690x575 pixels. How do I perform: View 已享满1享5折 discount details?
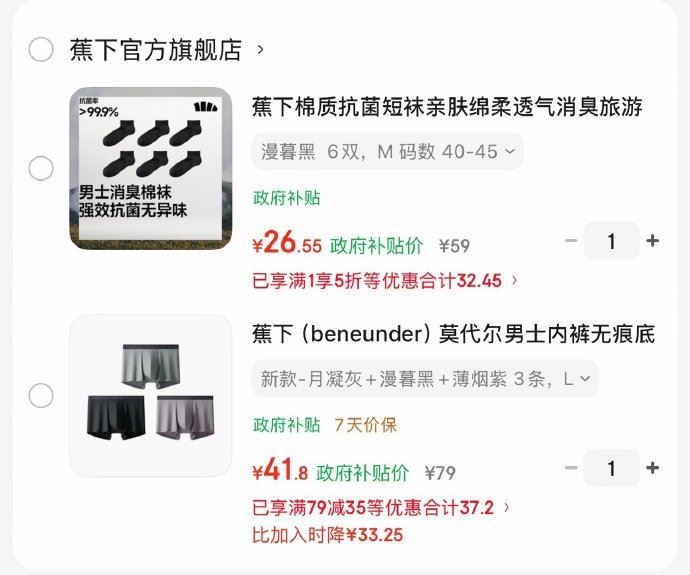[x=385, y=281]
